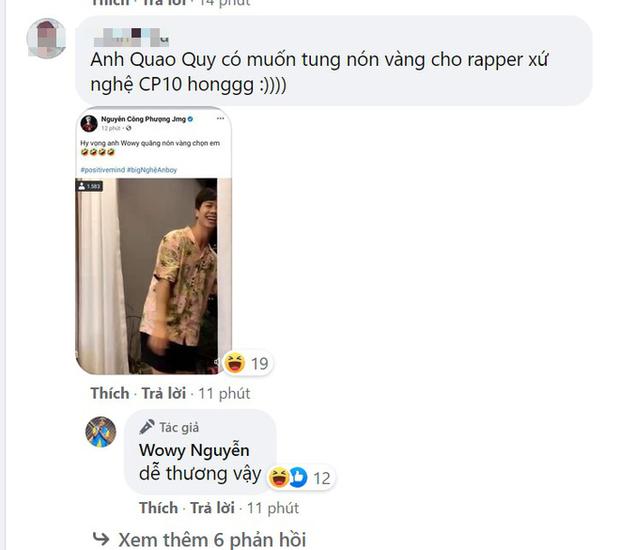Screen dimensions: 620x550
Task: Like the comment about rapper xứ nghệ CP10
Action: click(109, 393)
